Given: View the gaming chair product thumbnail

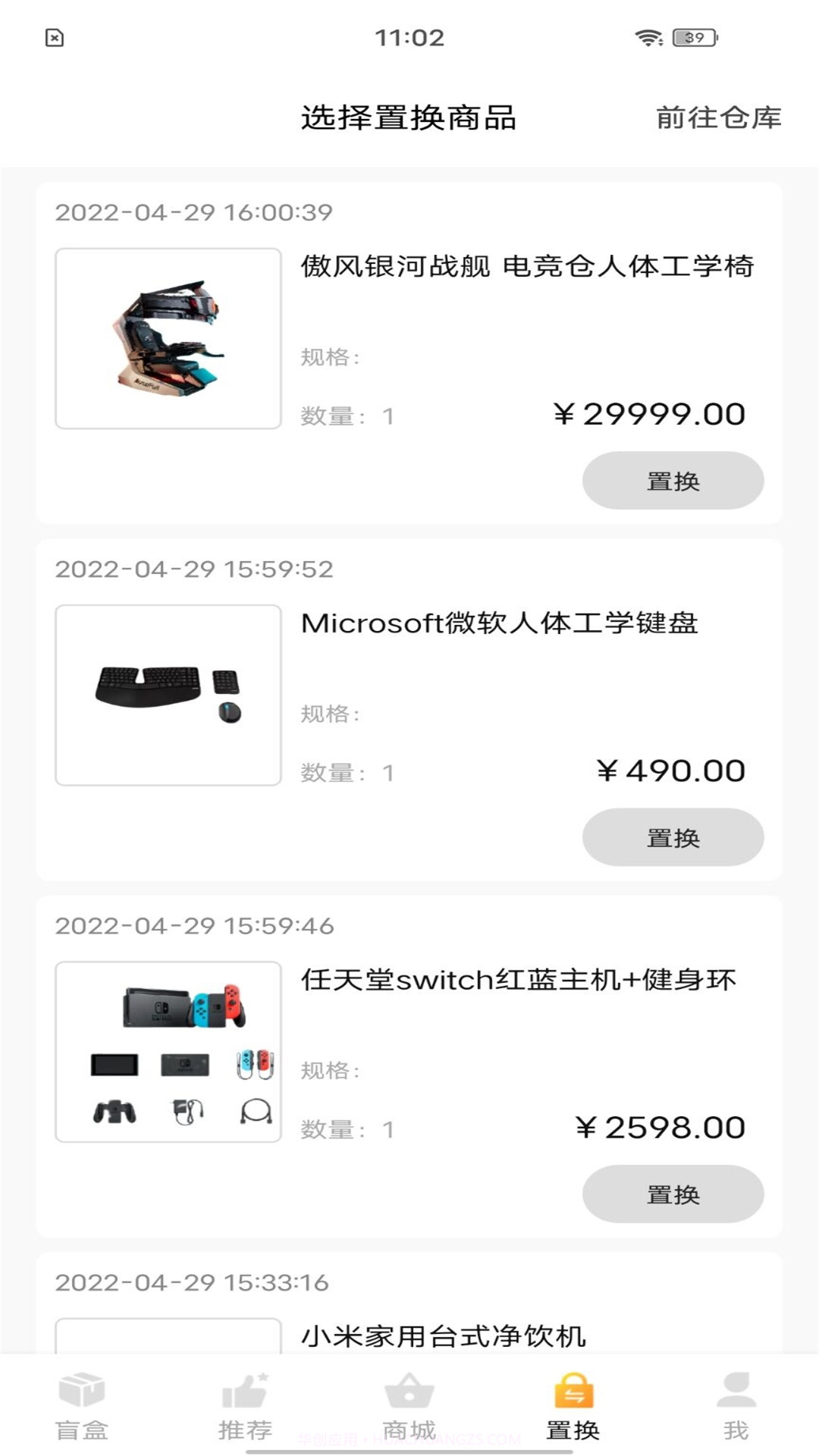Looking at the screenshot, I should 168,337.
